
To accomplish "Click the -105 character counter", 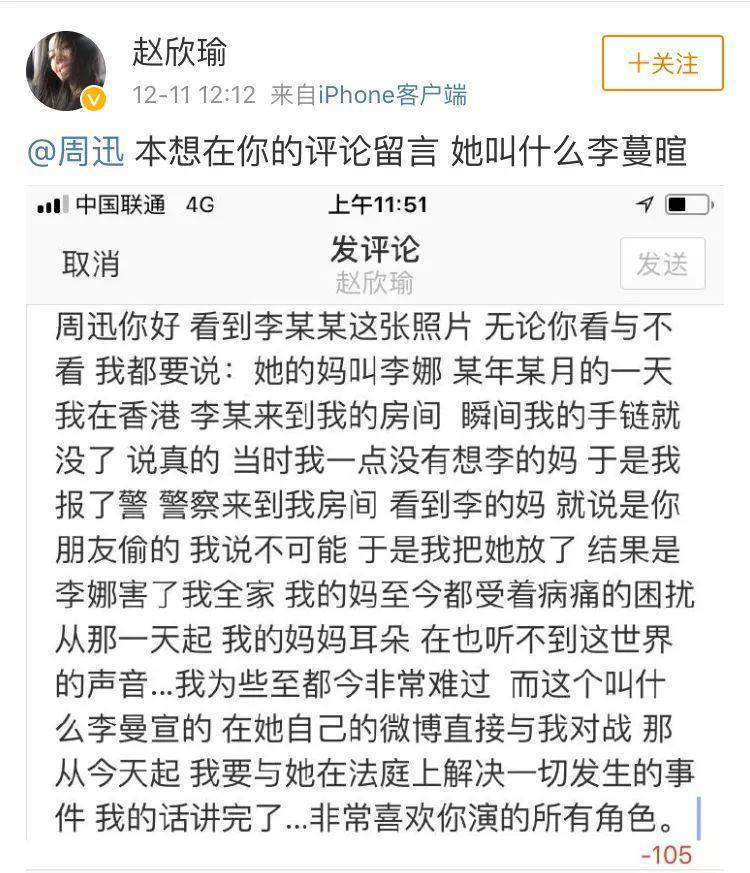I will pos(664,853).
